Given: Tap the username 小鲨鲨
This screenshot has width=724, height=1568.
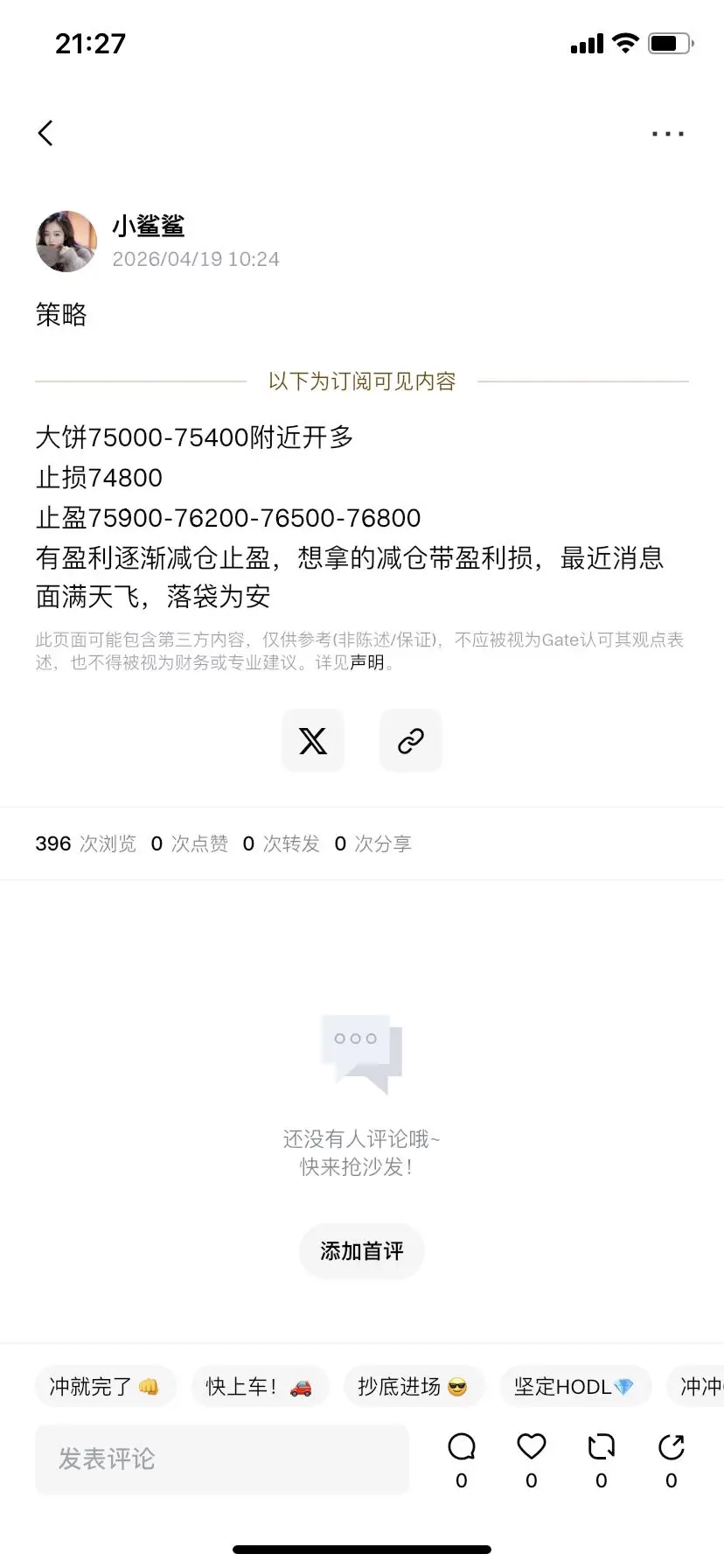Looking at the screenshot, I should point(149,226).
